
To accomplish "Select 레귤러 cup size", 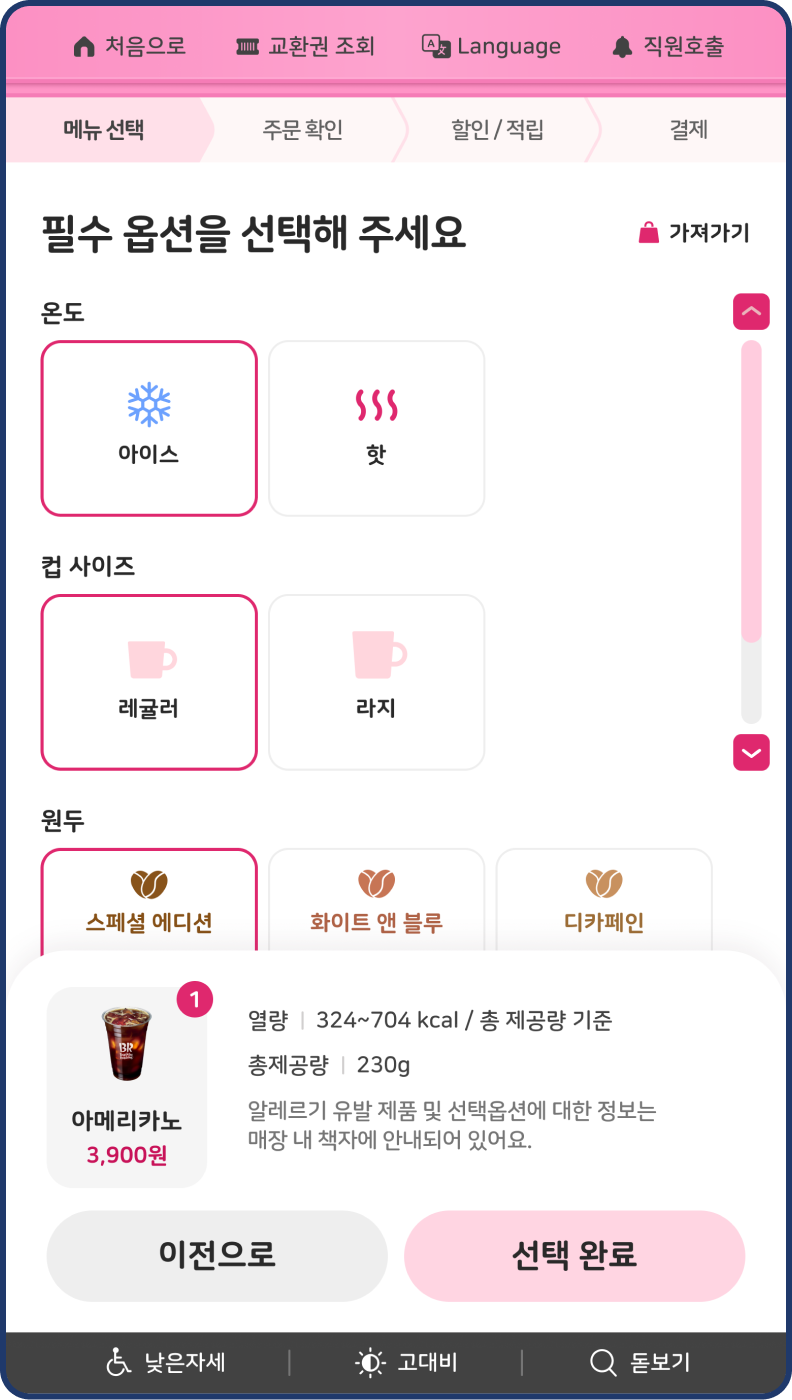I will (x=149, y=682).
